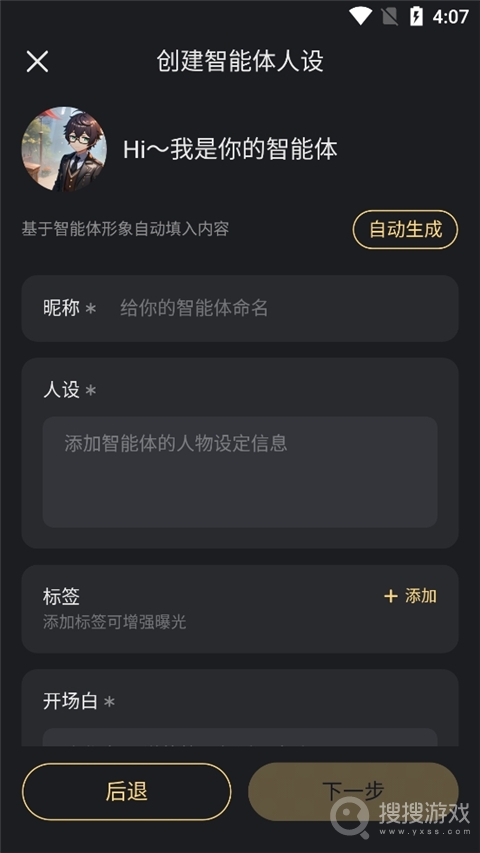Tap the agent avatar picture

coord(64,149)
